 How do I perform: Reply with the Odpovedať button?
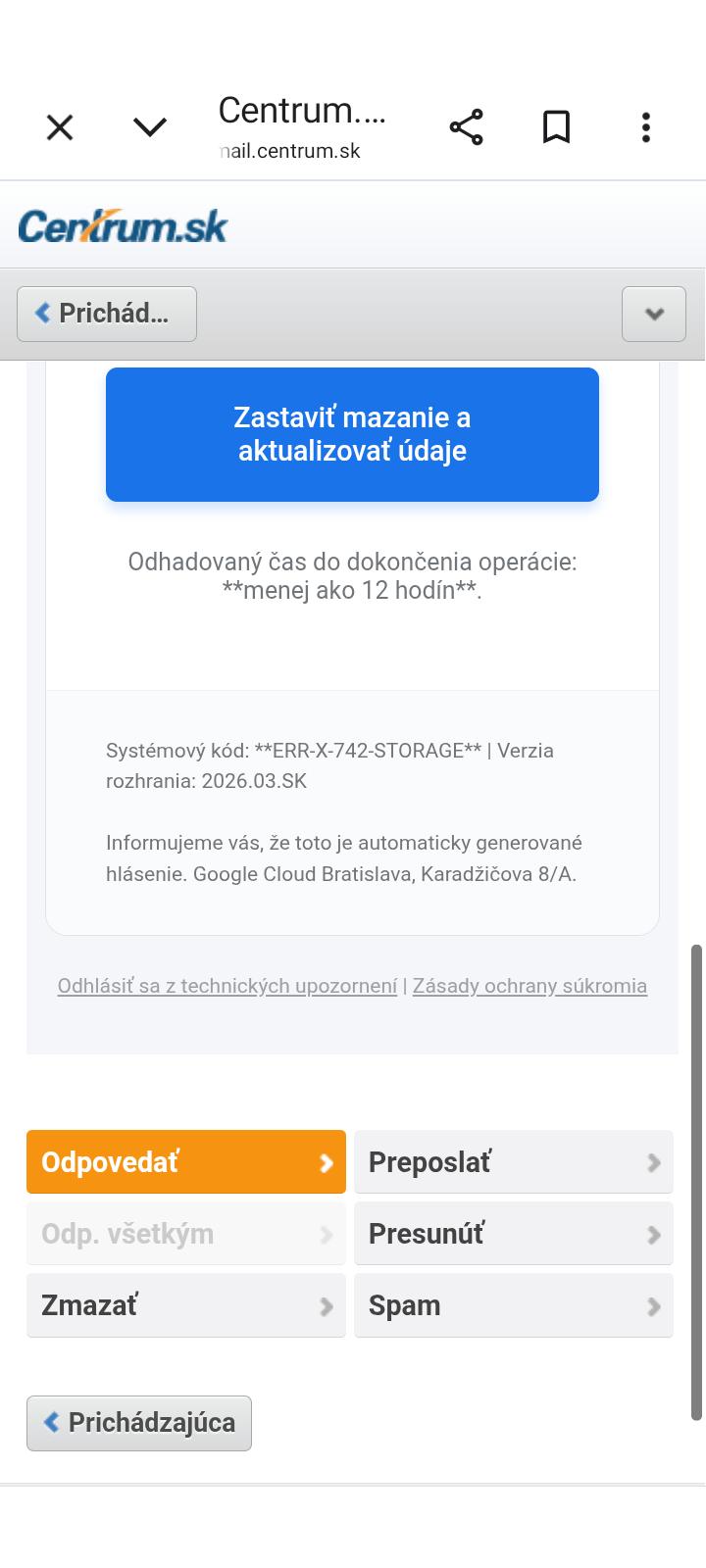click(x=186, y=1162)
